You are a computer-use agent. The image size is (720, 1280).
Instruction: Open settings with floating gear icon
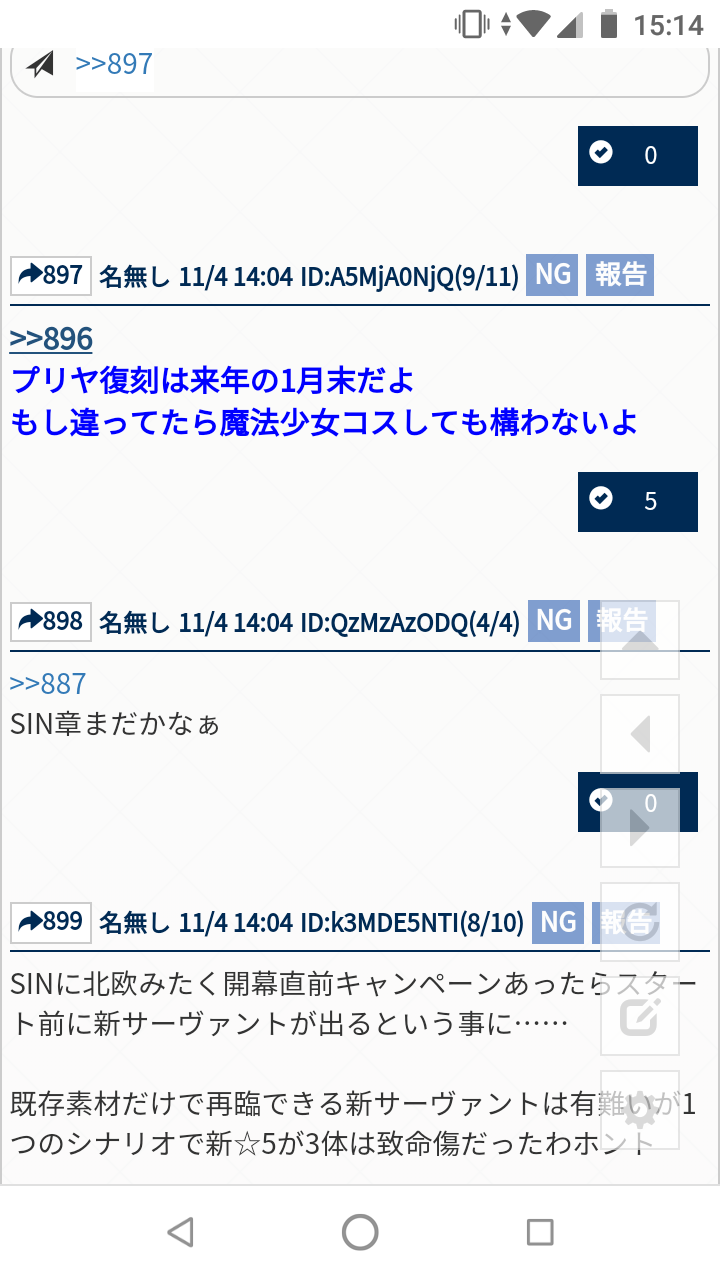pos(640,1110)
